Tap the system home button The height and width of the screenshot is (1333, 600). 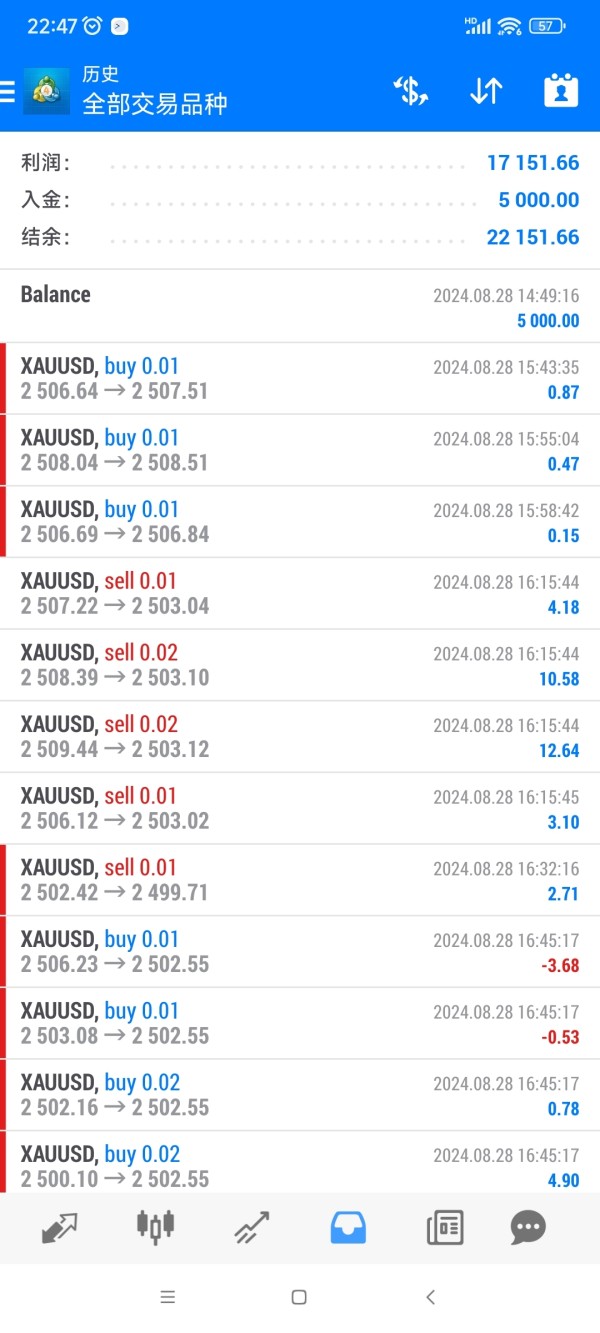point(299,1297)
